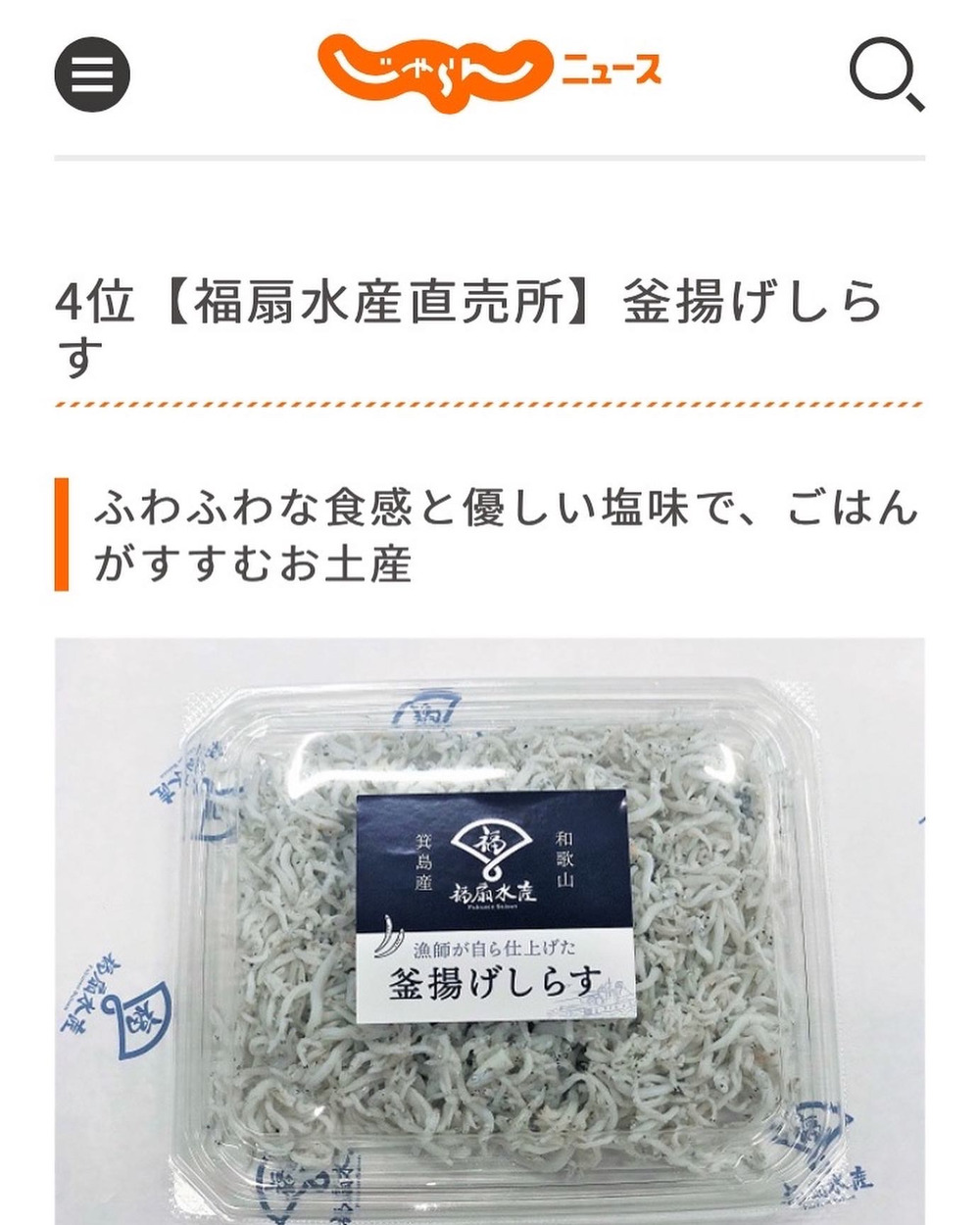Open the hamburger menu
Image resolution: width=980 pixels, height=1225 pixels.
pyautogui.click(x=92, y=73)
